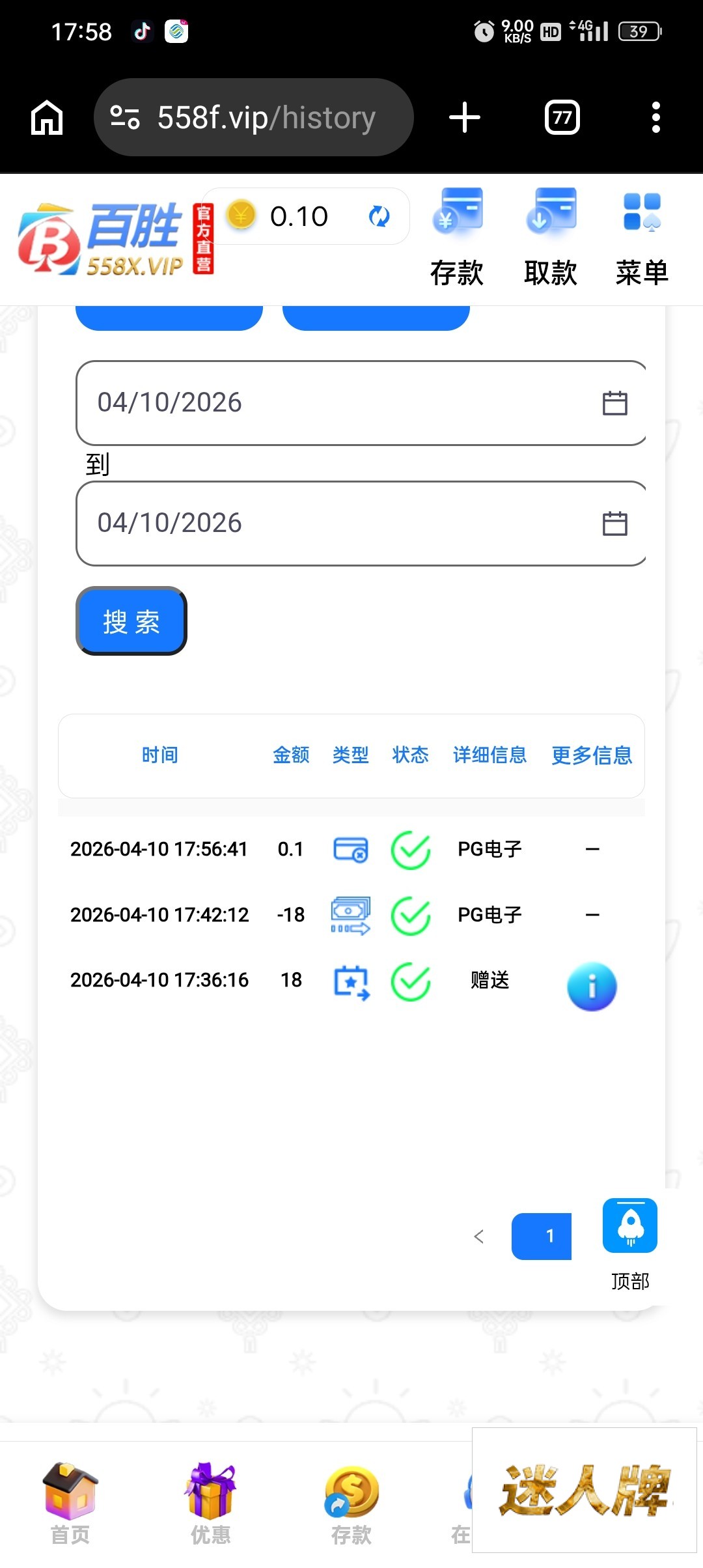Select page 1 in pagination

pyautogui.click(x=542, y=1237)
